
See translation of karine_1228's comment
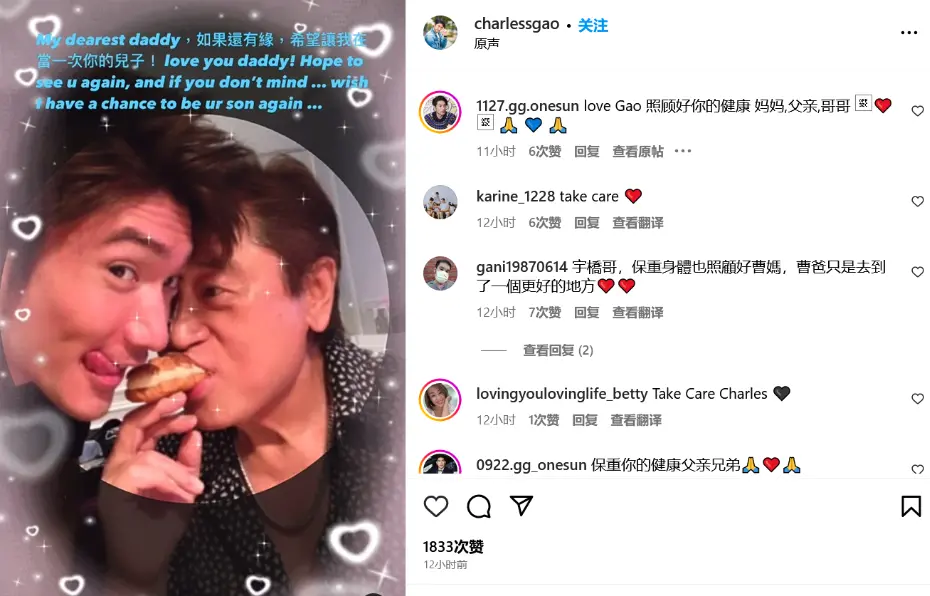coord(637,222)
